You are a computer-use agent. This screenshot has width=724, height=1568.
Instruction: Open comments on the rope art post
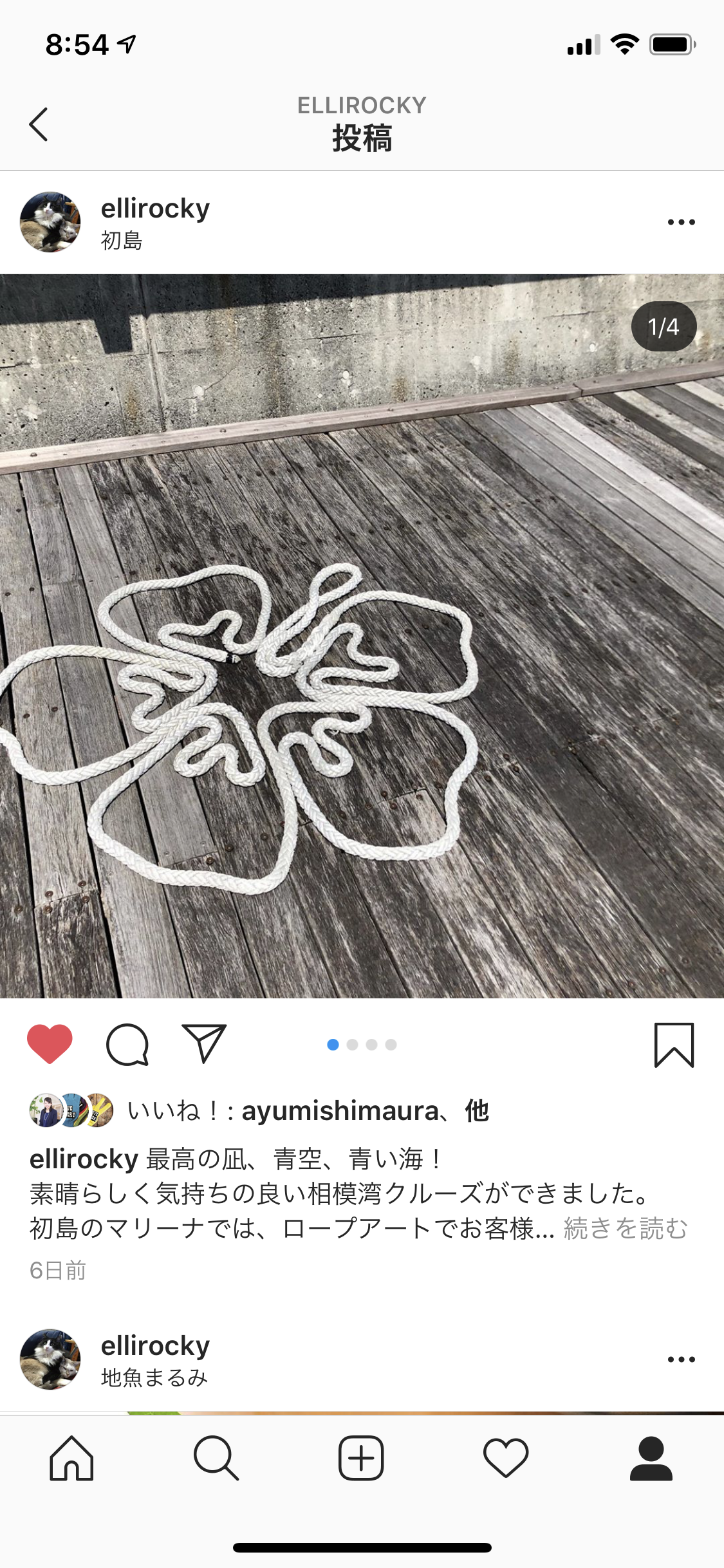(127, 1044)
